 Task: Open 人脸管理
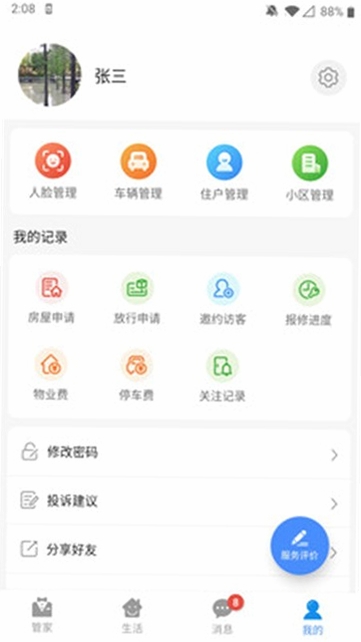53,172
